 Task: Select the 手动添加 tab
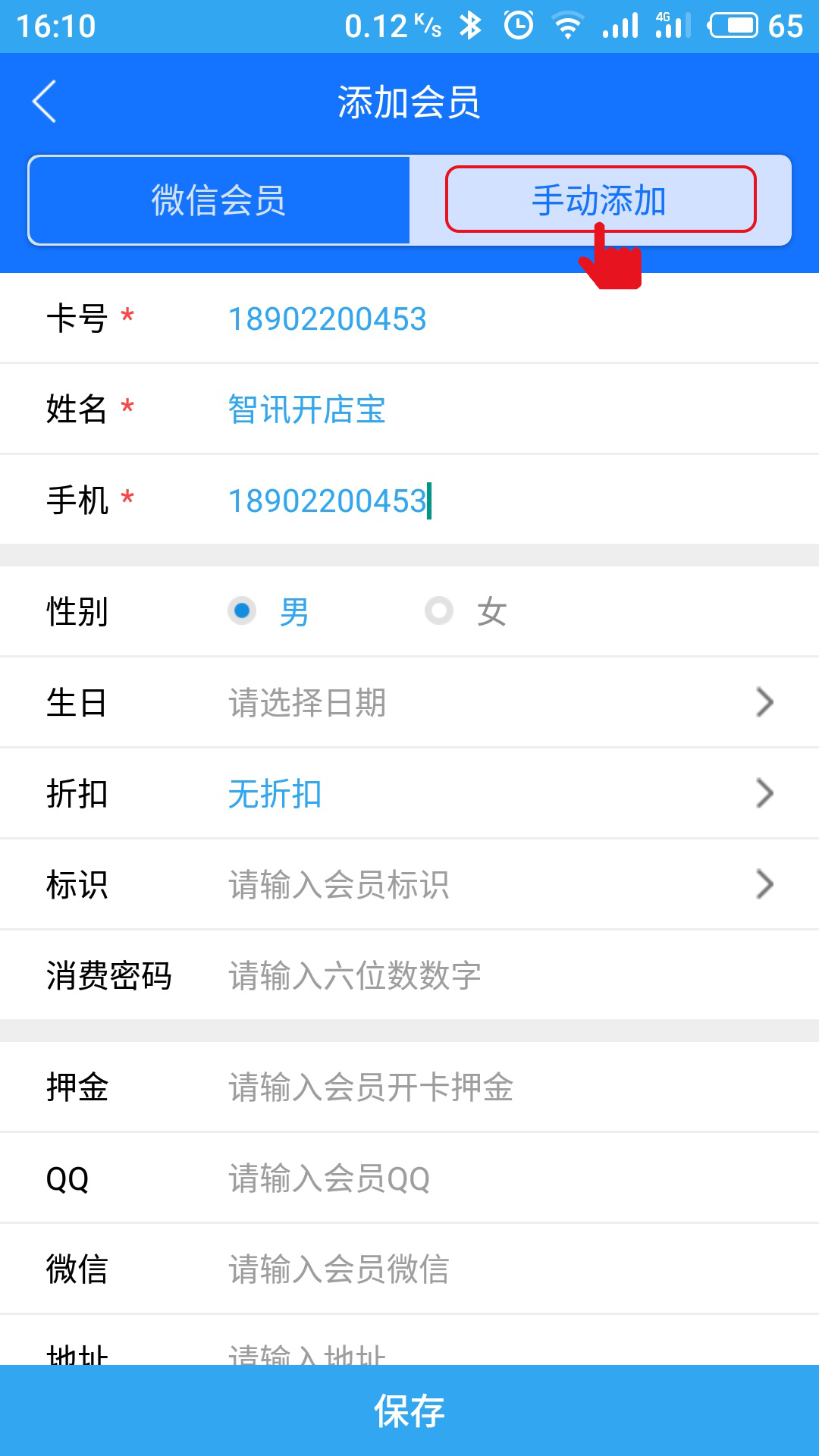pos(600,200)
